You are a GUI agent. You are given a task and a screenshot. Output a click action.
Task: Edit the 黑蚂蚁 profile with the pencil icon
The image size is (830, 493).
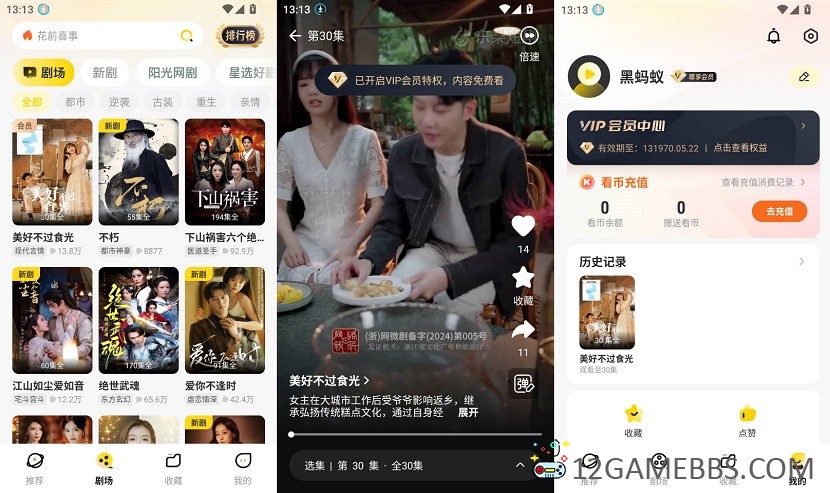pyautogui.click(x=803, y=76)
